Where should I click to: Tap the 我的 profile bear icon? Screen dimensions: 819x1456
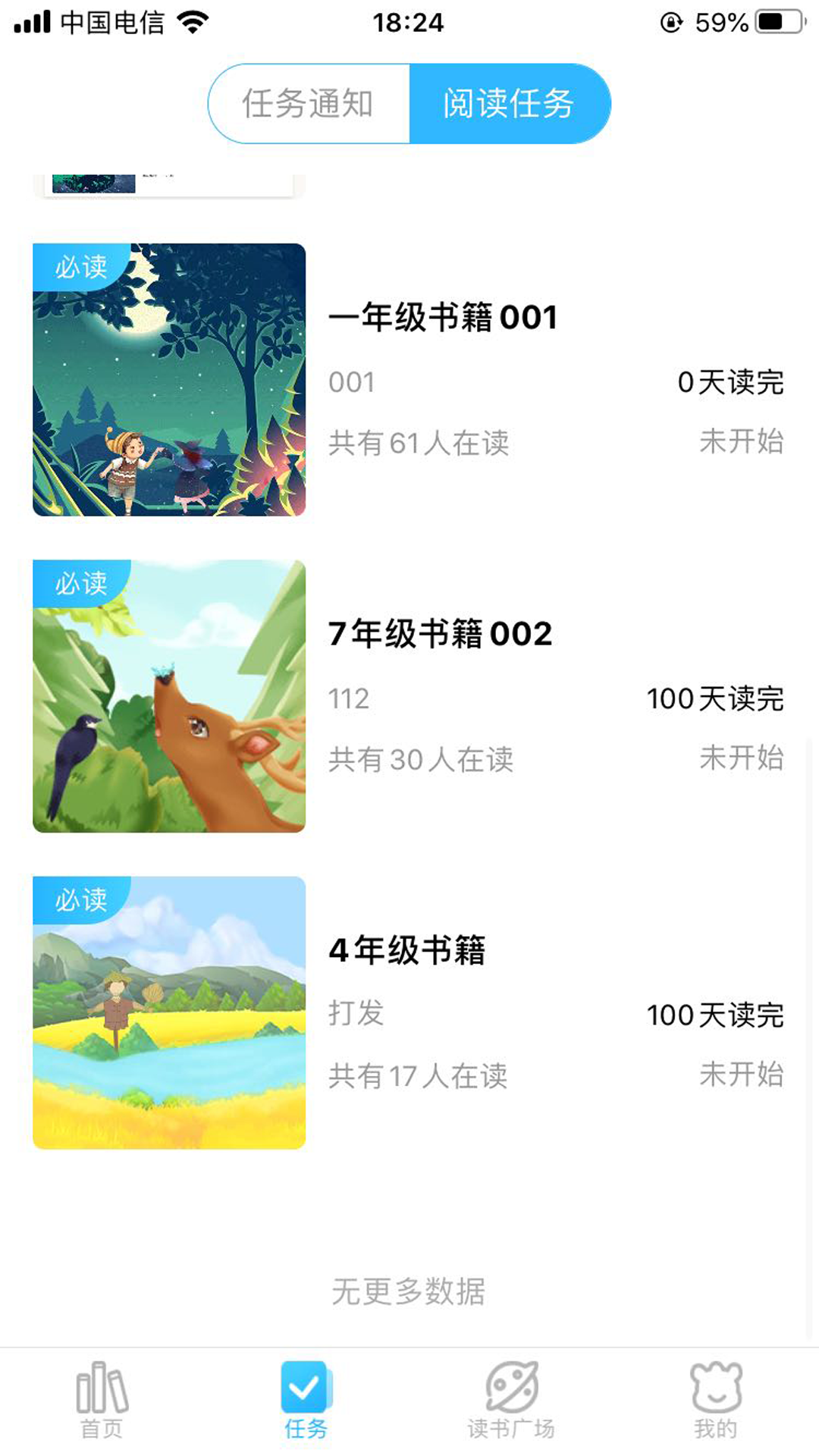click(x=716, y=1395)
